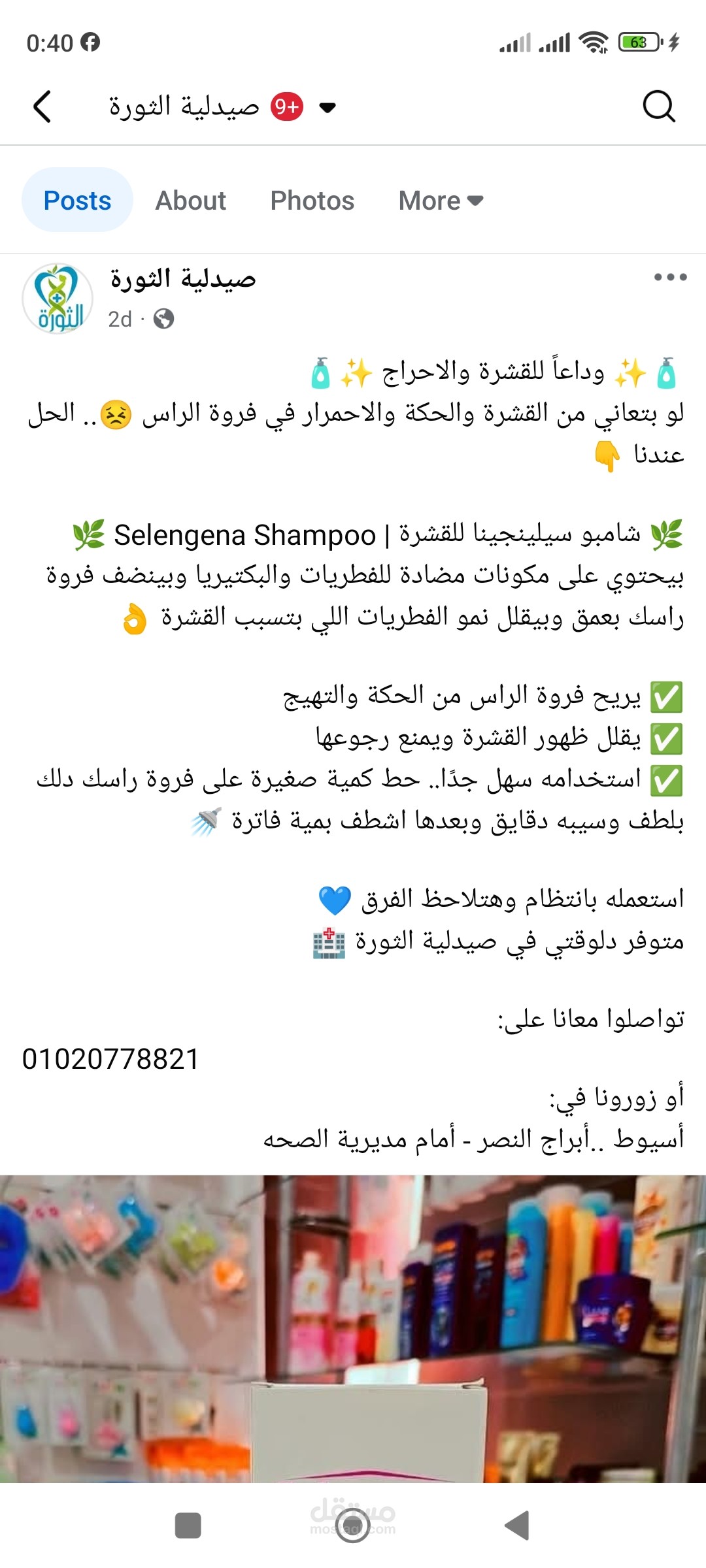Go back using the header arrow
Viewport: 706px width, 1568px height.
(42, 106)
